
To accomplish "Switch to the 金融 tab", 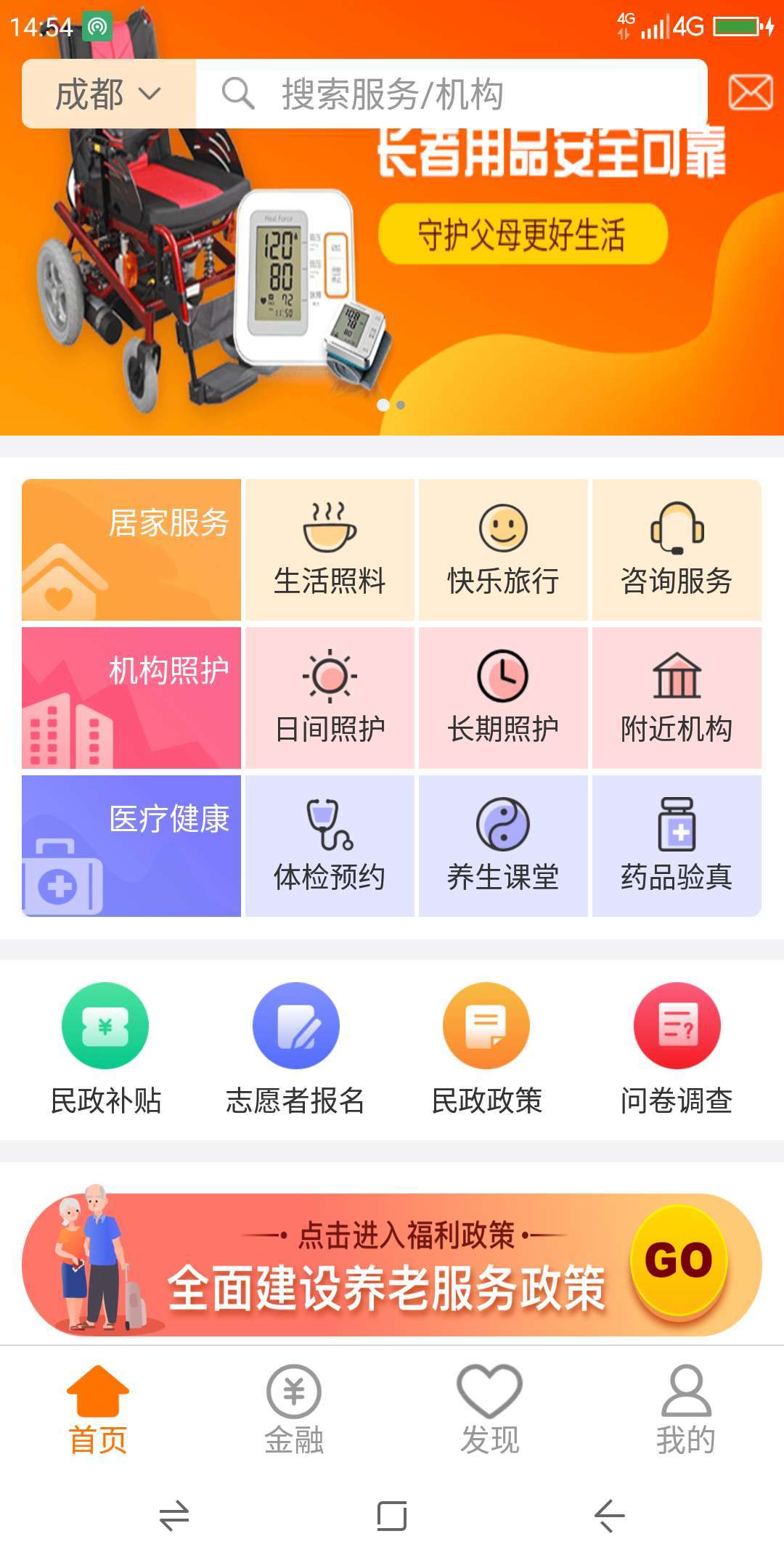I will click(294, 1410).
